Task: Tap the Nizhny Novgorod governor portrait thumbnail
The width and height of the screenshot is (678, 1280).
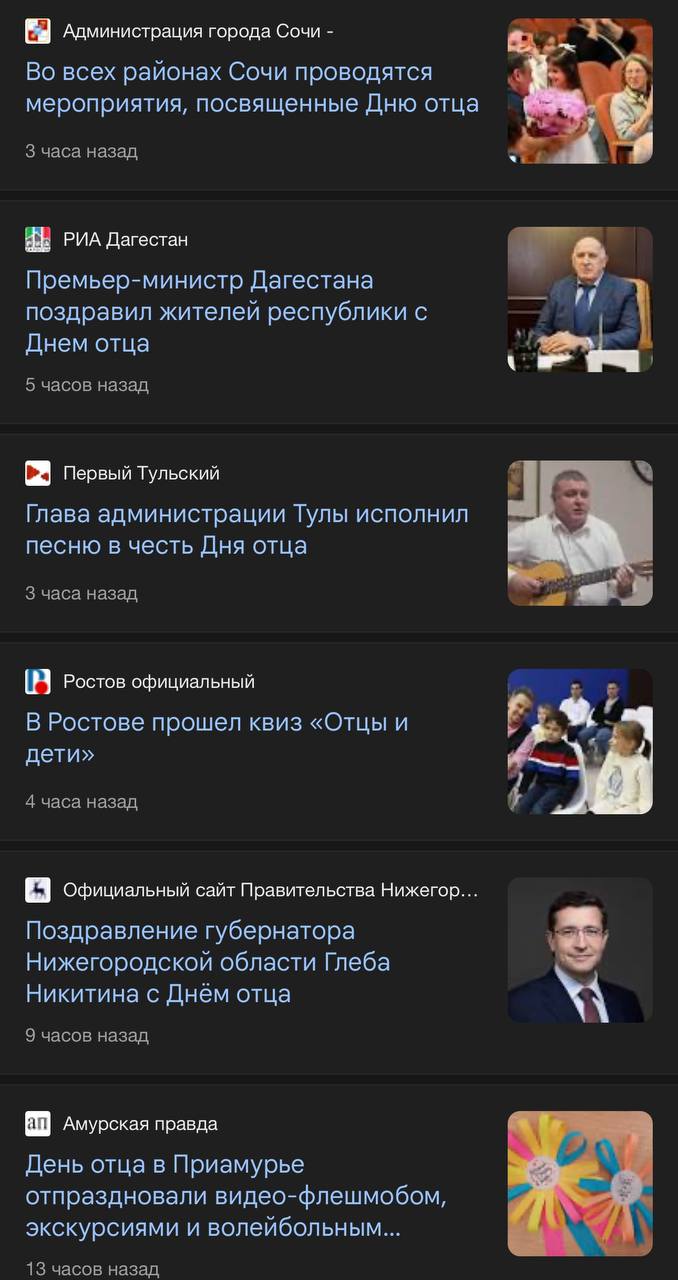Action: tap(580, 950)
